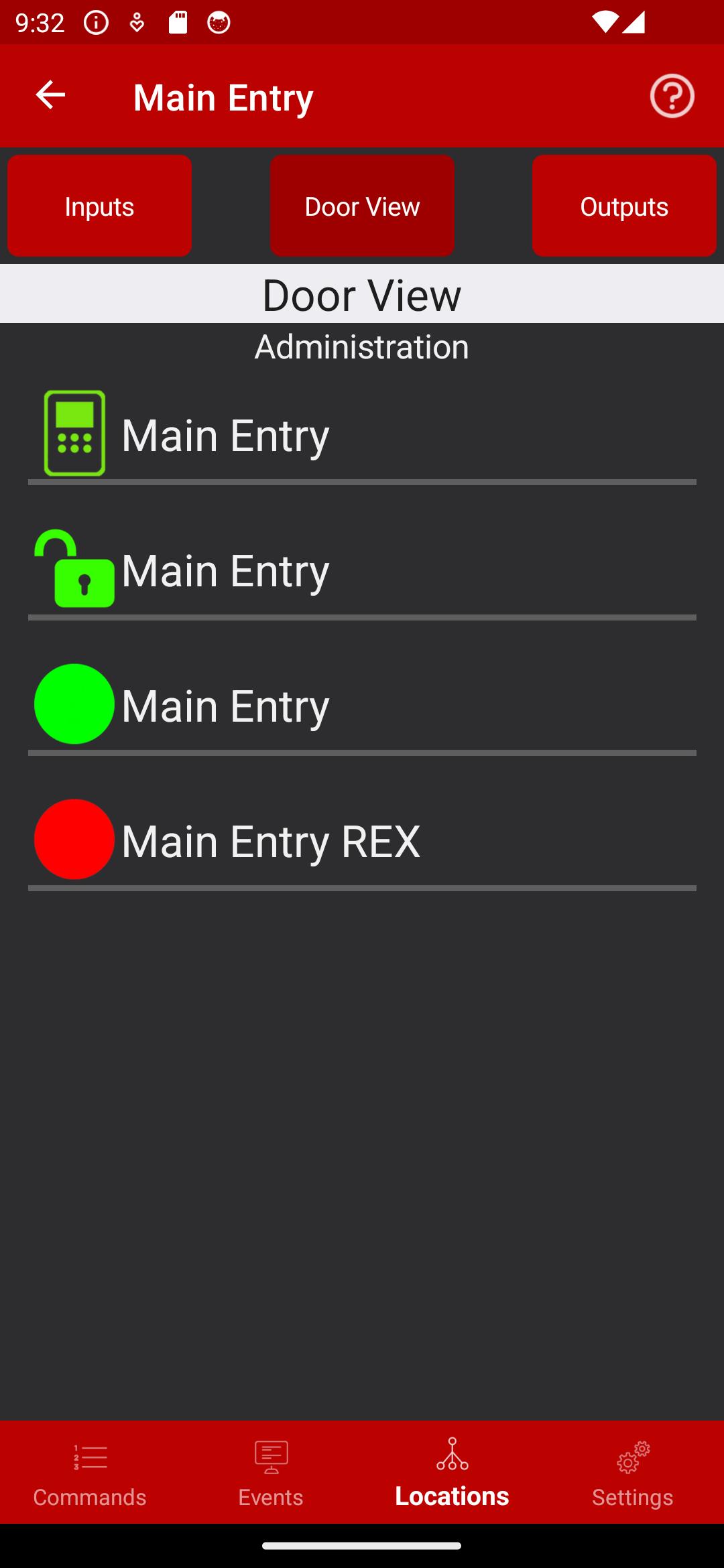The width and height of the screenshot is (724, 1568).
Task: Switch to the Events tab
Action: point(271,1472)
